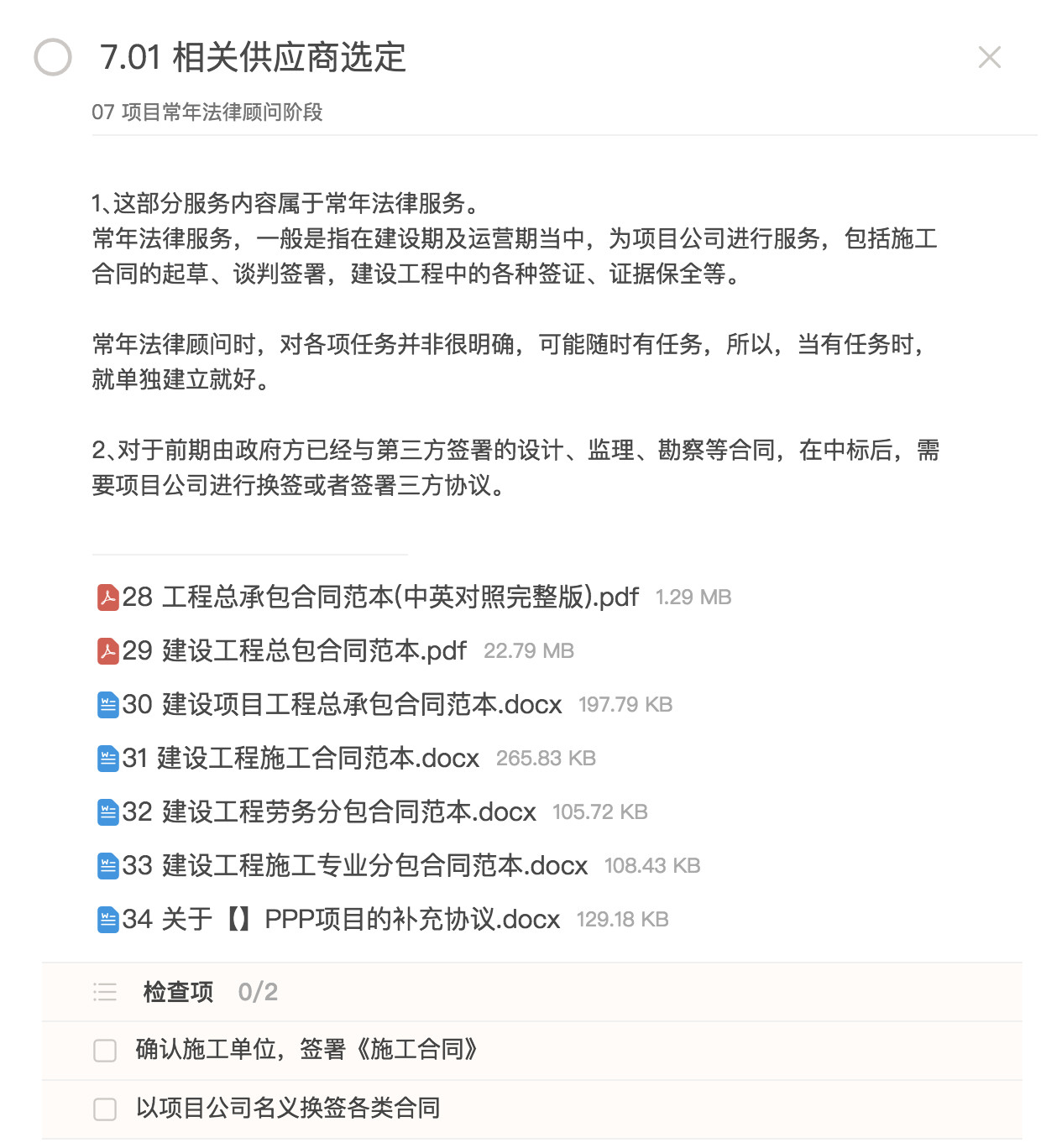Open 34 关于【】PPP项目的补充协议.docx

[x=341, y=920]
